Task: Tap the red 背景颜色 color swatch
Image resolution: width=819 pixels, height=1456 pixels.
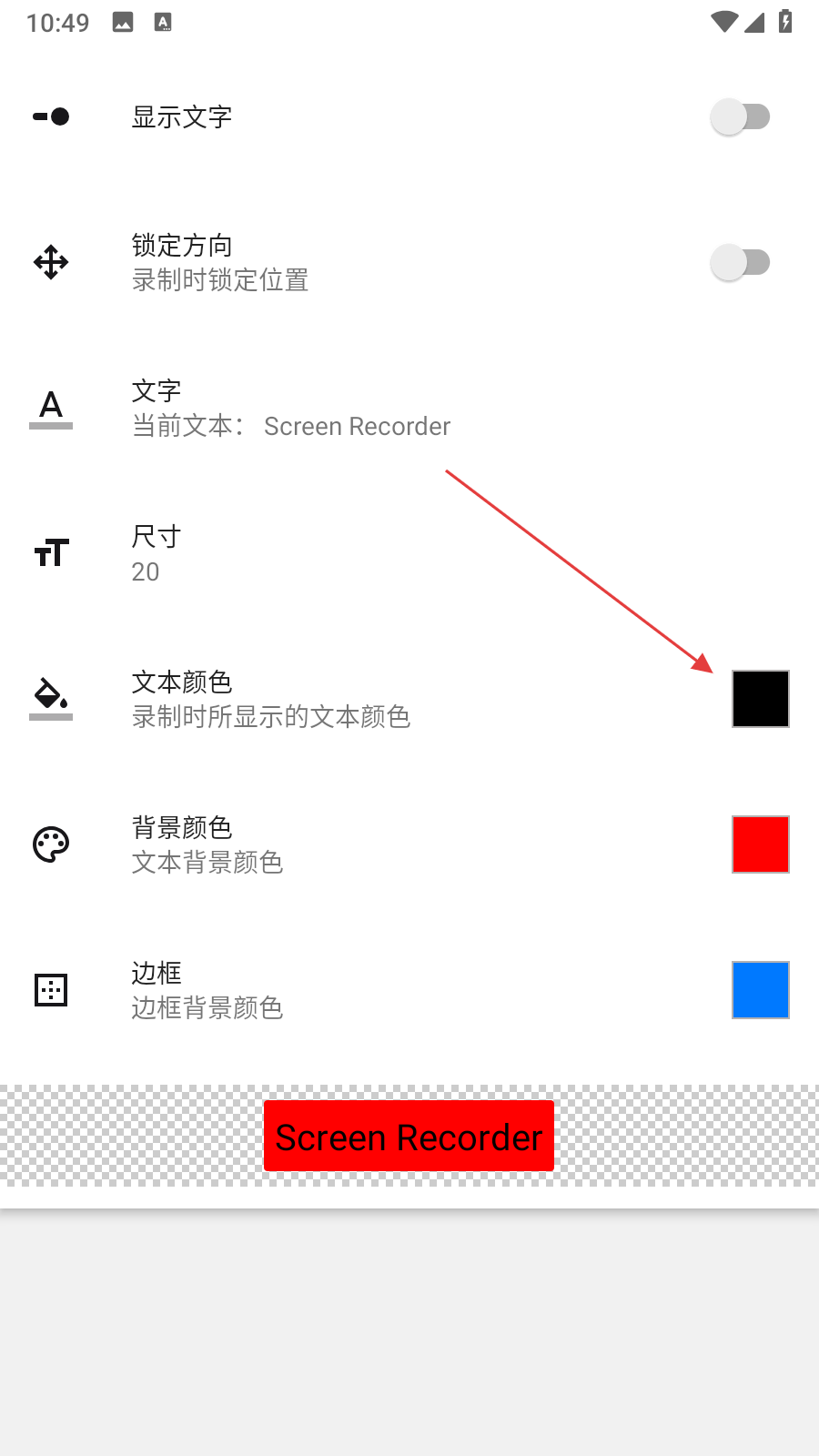Action: [x=760, y=844]
